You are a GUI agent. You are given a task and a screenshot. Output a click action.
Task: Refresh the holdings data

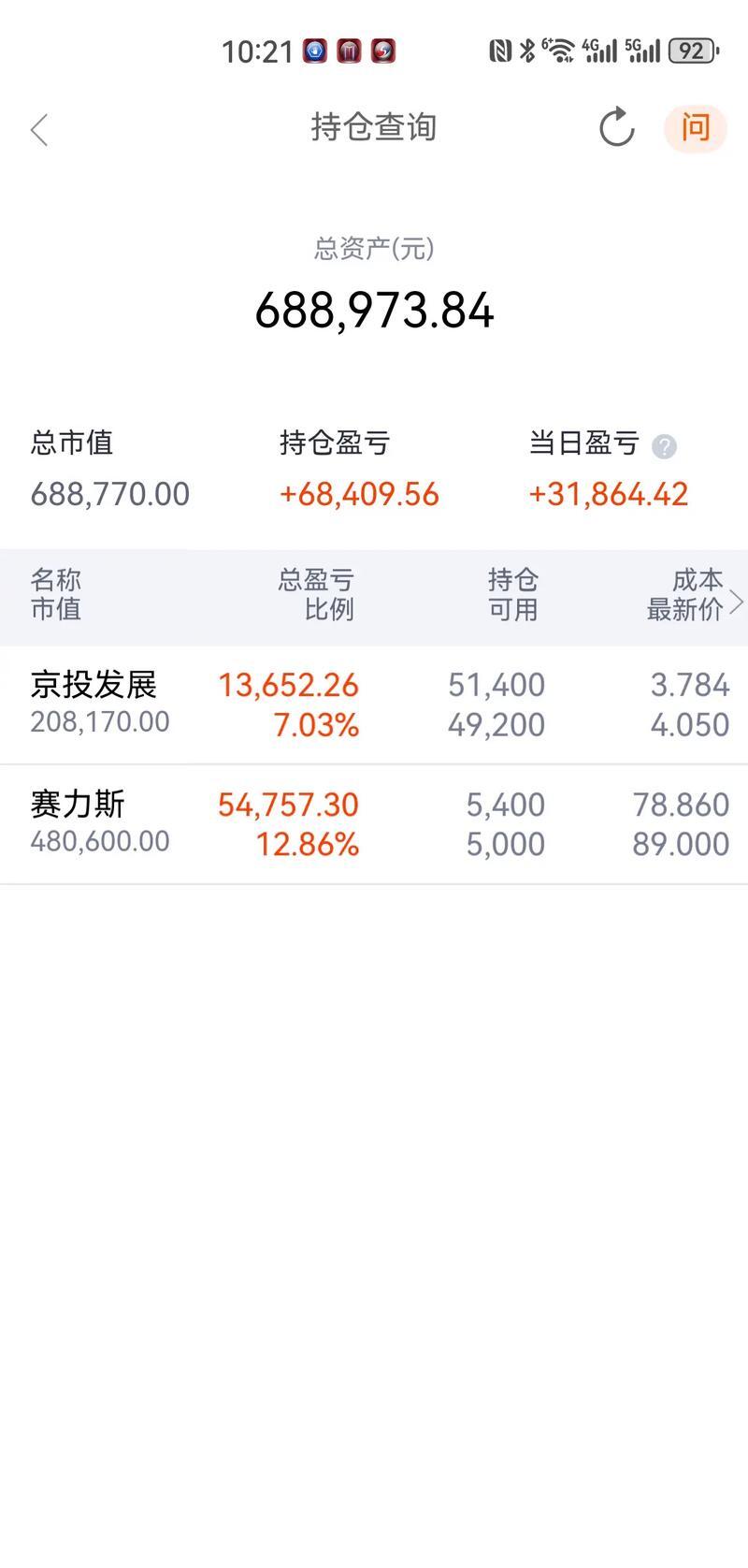(615, 128)
